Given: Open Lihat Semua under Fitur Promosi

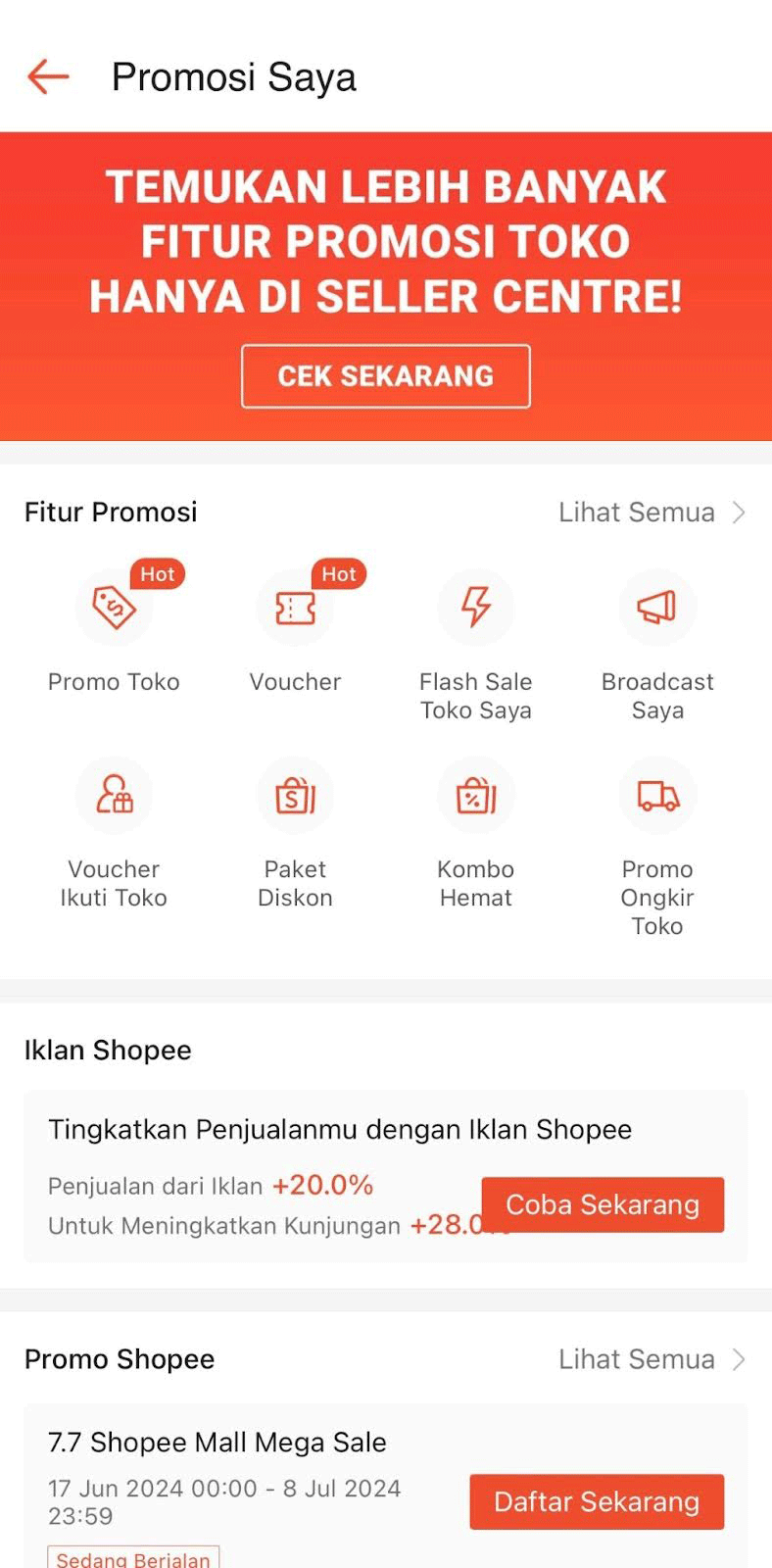Looking at the screenshot, I should [x=635, y=512].
